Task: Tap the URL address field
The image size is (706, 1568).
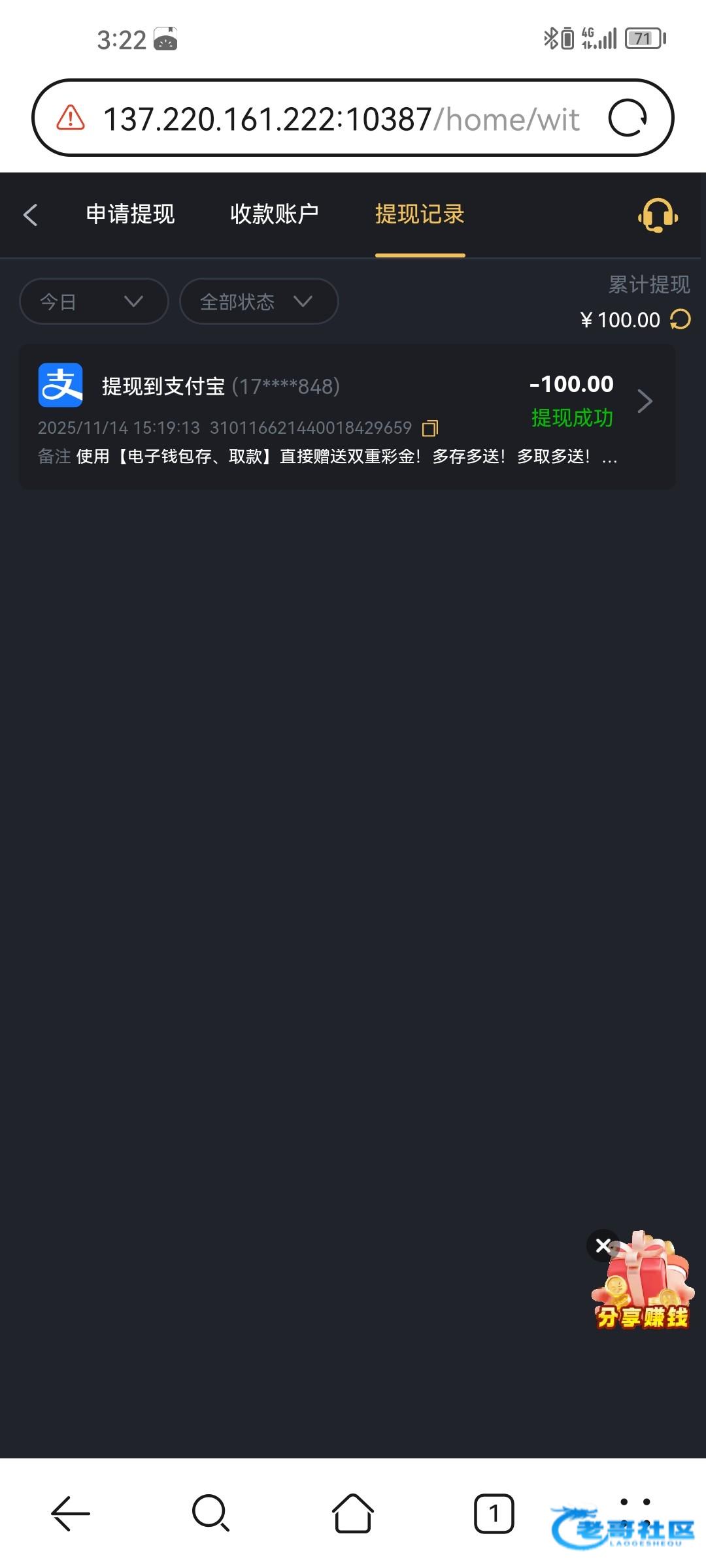Action: (340, 119)
